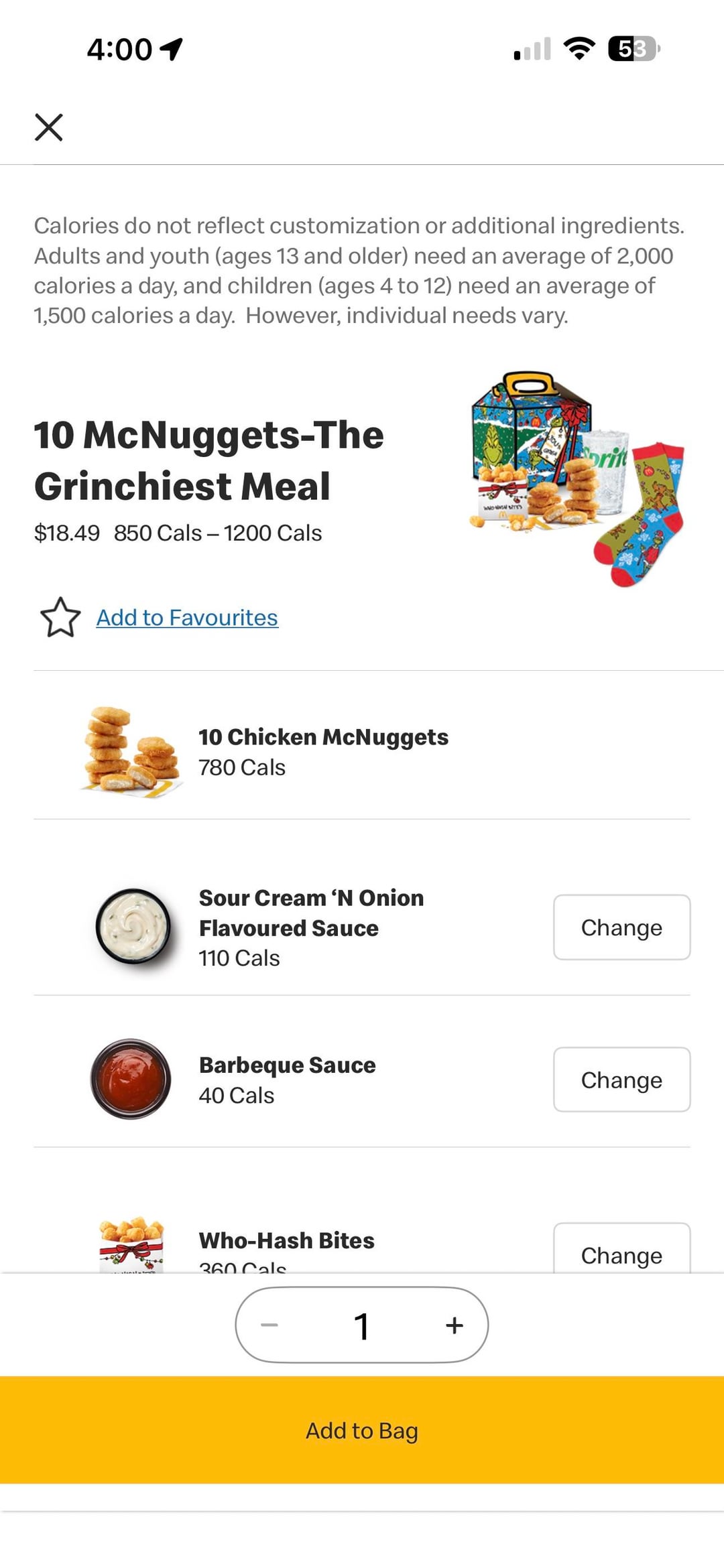This screenshot has height=1568, width=724.
Task: Increase the meal quantity with plus
Action: point(455,1325)
